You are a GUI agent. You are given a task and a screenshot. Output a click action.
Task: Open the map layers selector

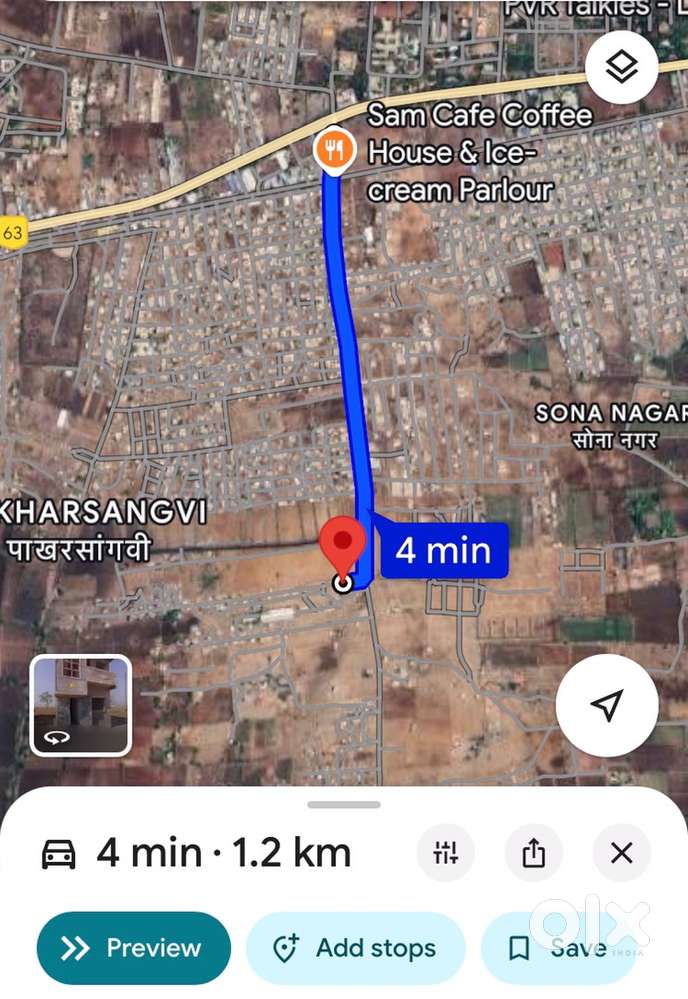click(621, 68)
